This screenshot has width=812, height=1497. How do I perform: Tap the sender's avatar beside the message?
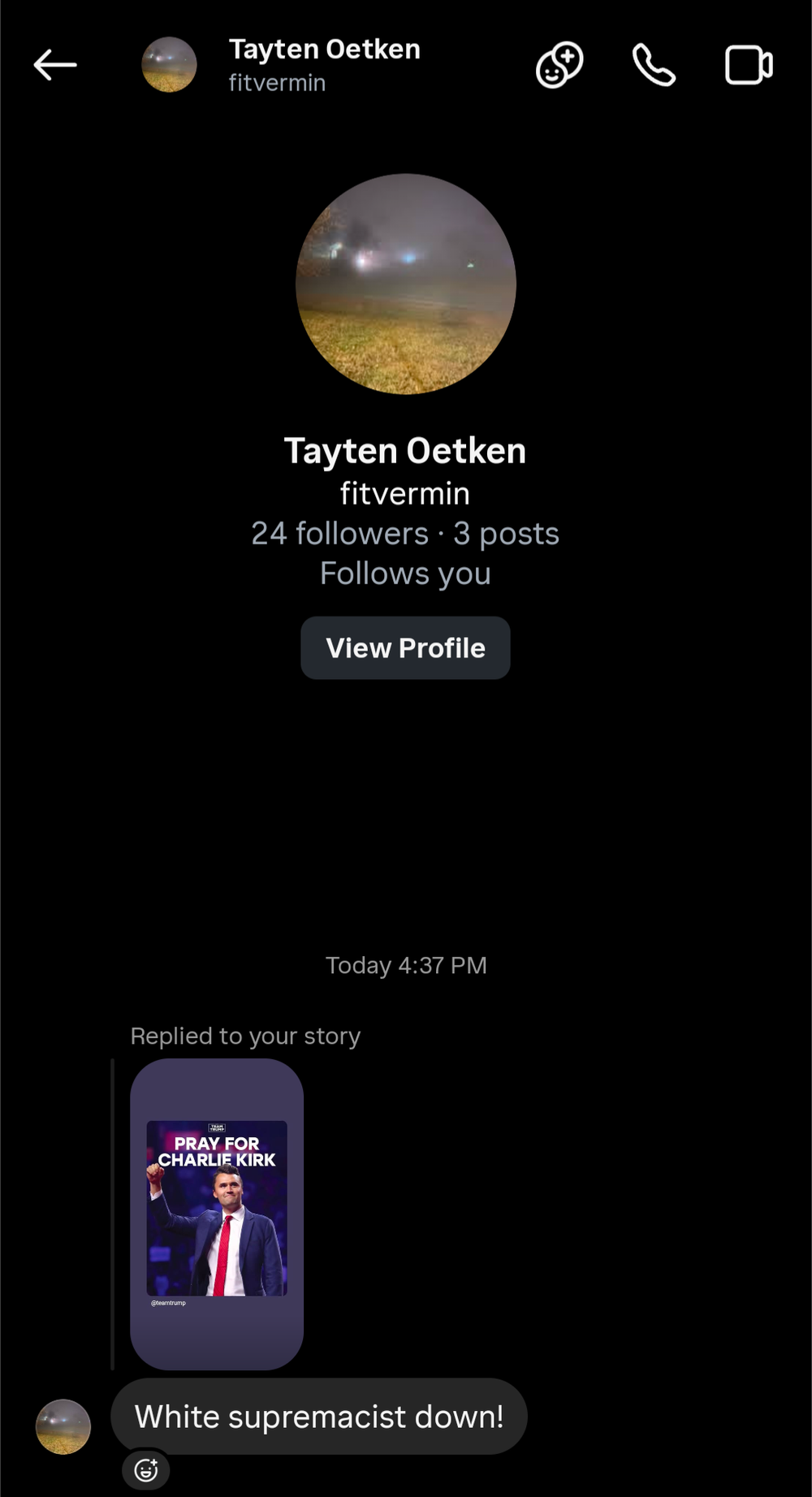[63, 1426]
